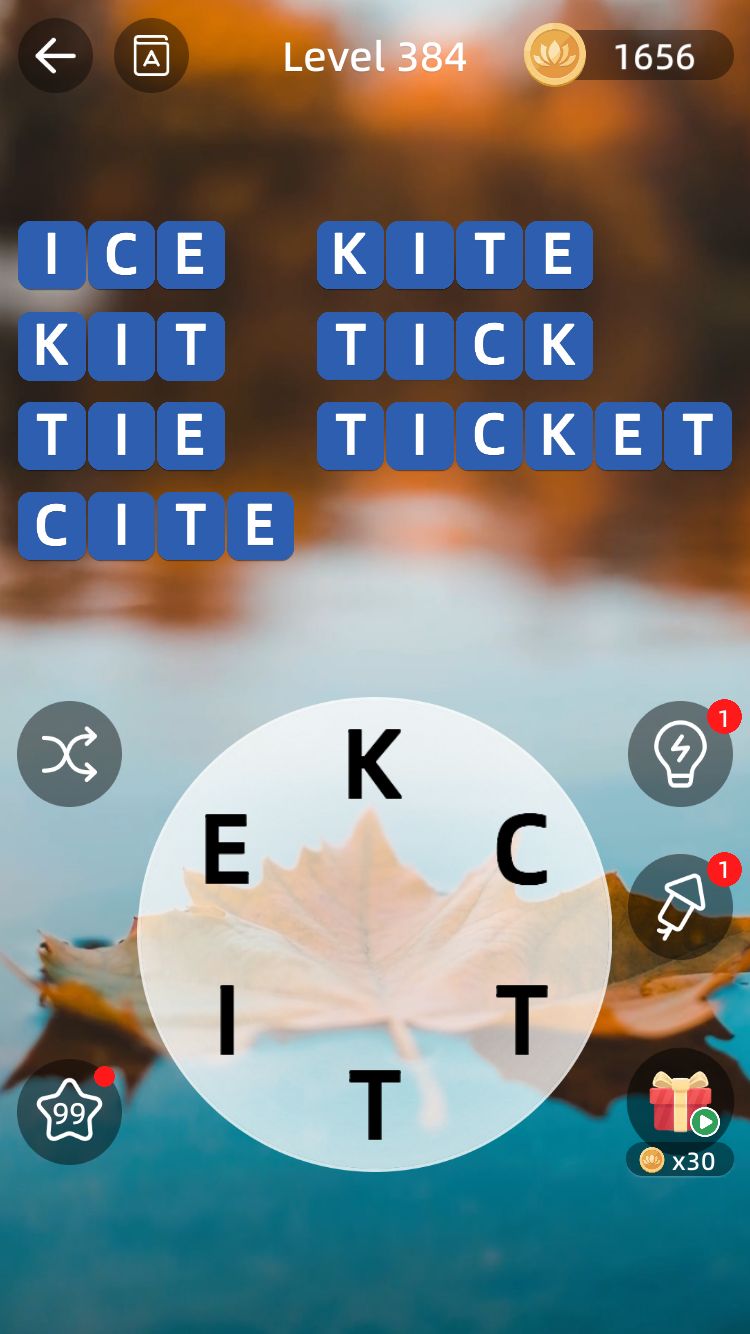Select letter C on the wheel
Screen dimensions: 750x1334
(x=522, y=850)
